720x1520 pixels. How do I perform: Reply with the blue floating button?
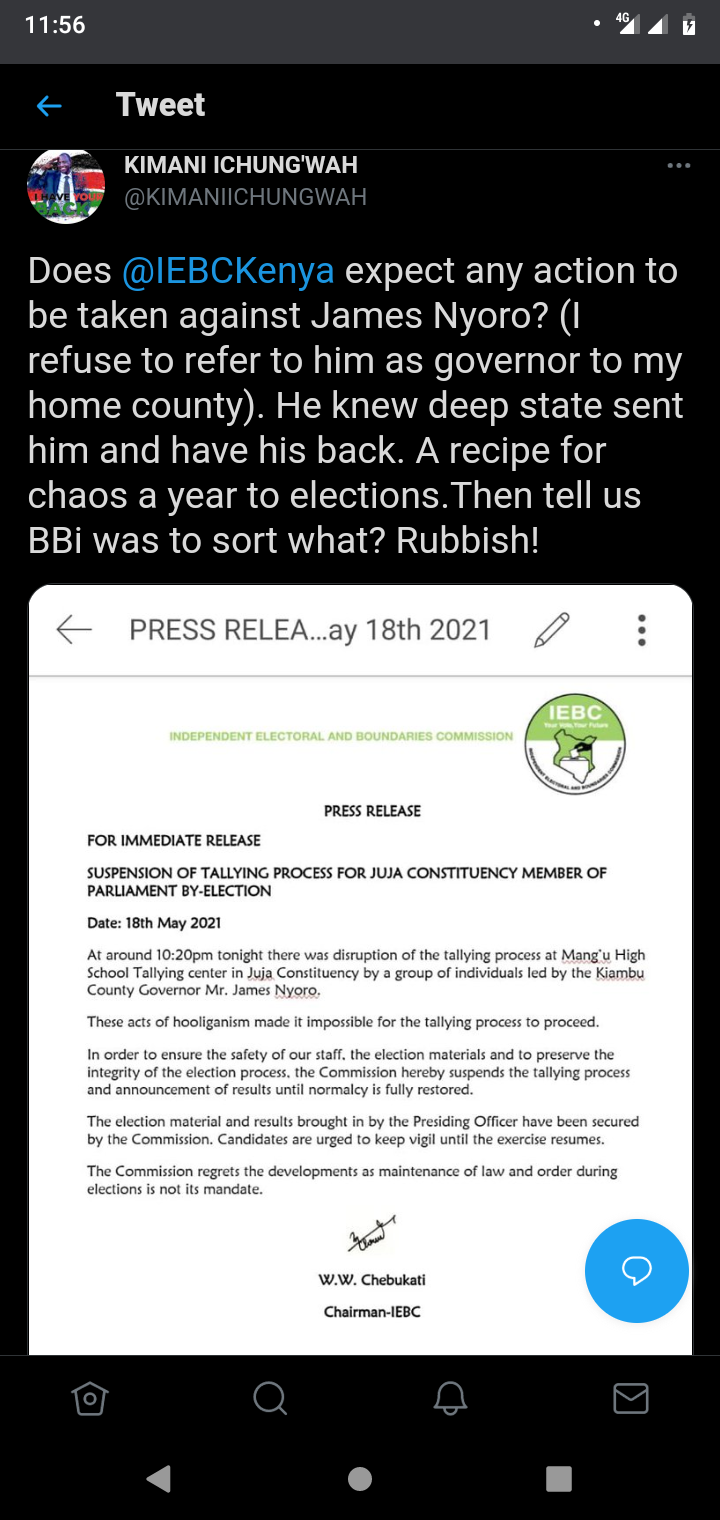(637, 1271)
